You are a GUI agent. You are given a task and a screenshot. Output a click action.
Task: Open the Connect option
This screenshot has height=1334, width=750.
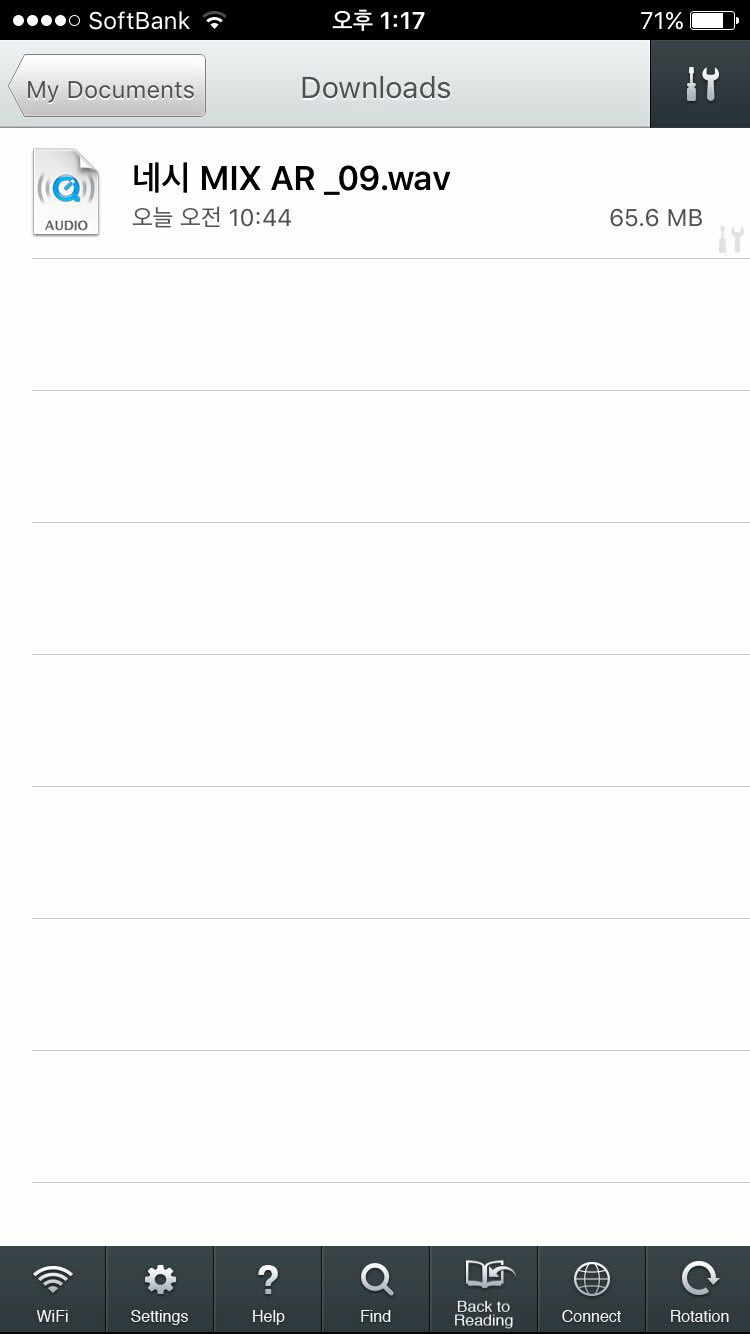click(x=591, y=1290)
